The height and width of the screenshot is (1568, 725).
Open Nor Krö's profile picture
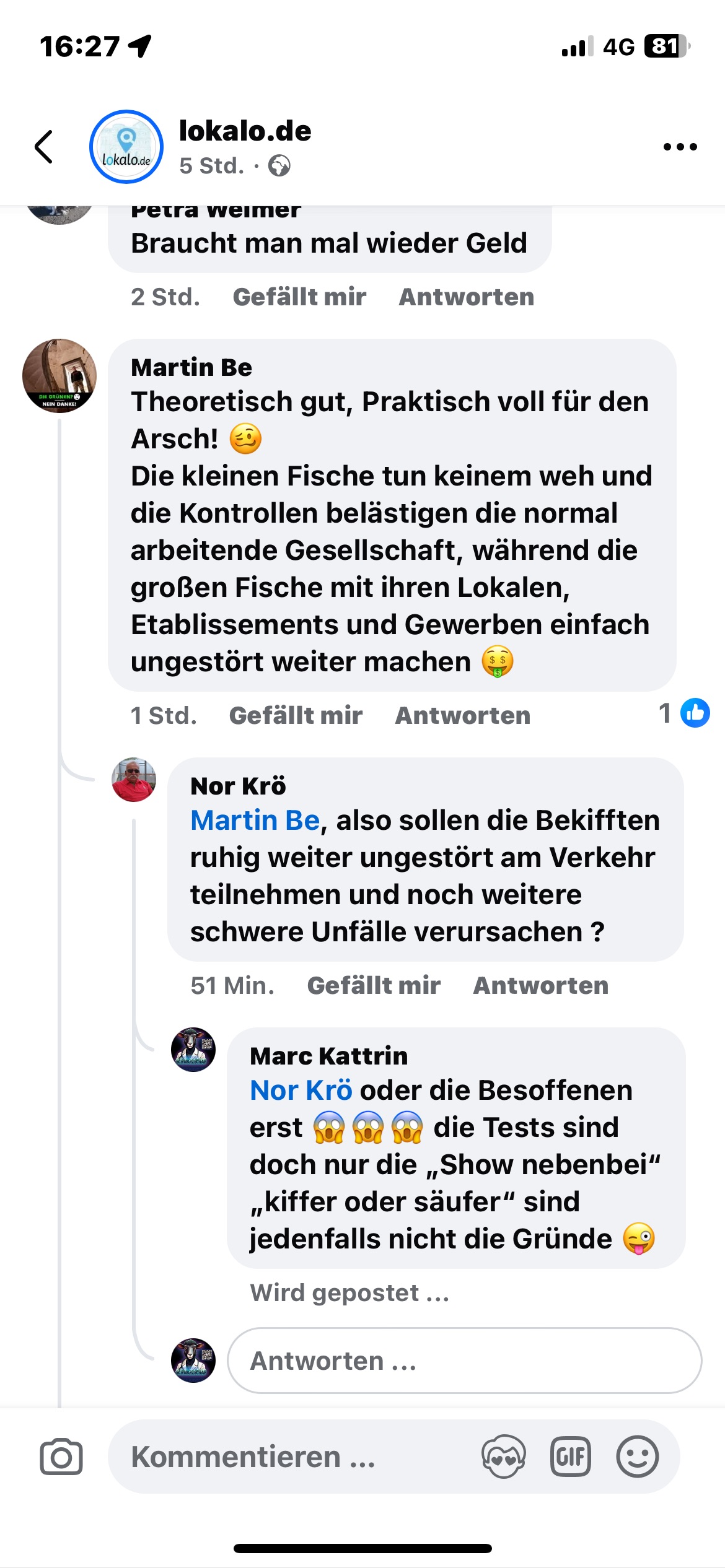[134, 780]
